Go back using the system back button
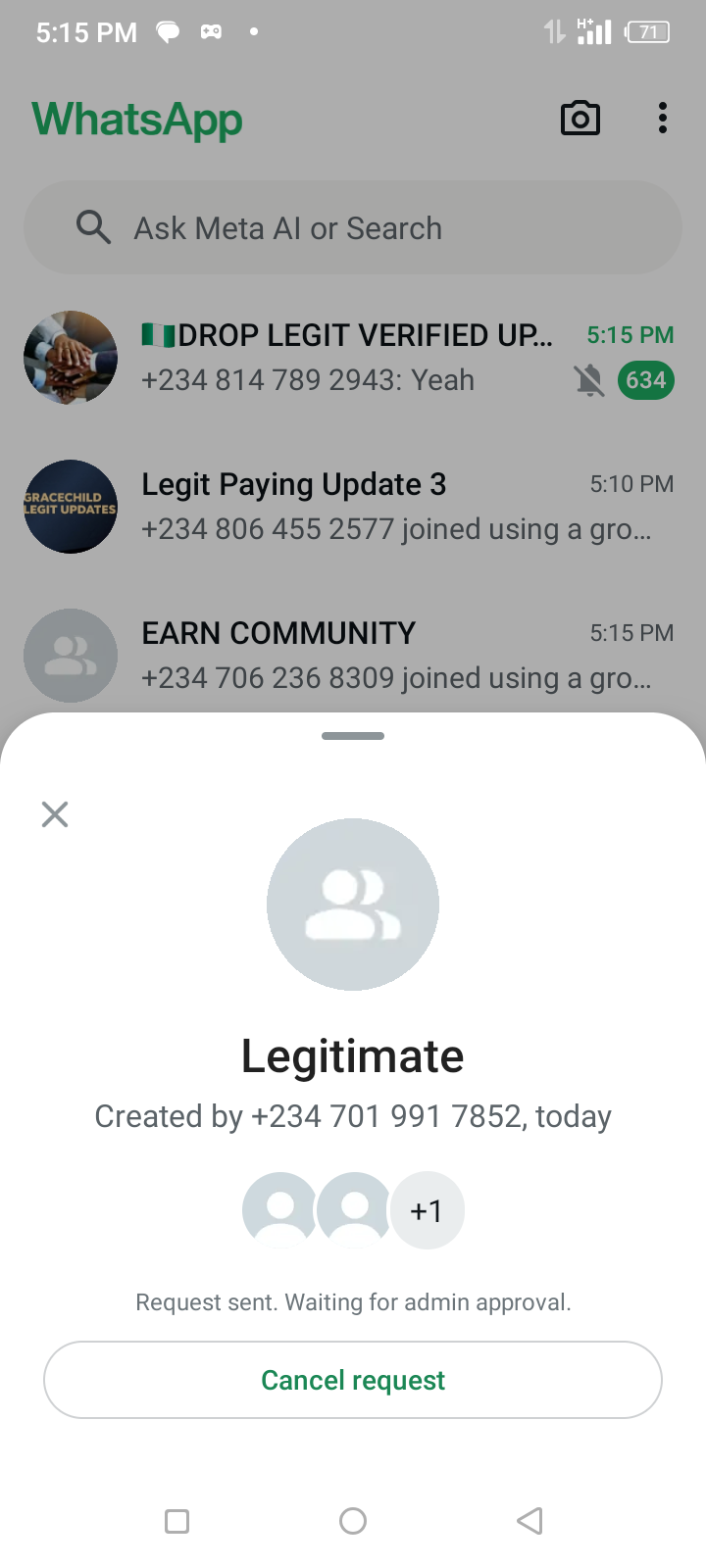 click(529, 1521)
